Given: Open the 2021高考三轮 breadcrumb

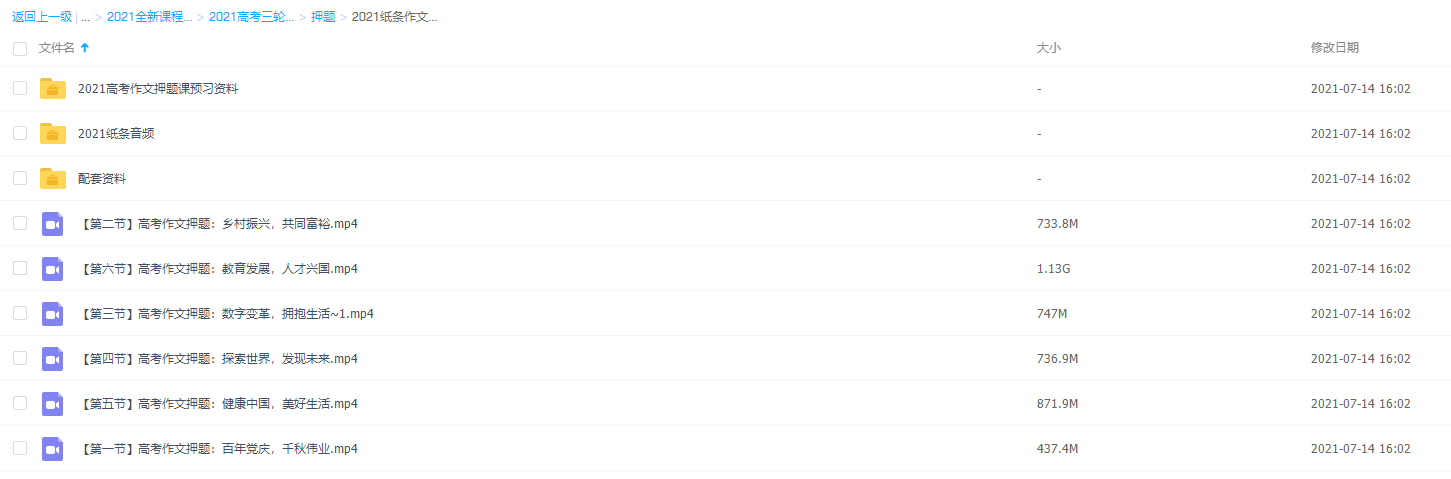Looking at the screenshot, I should pyautogui.click(x=251, y=17).
